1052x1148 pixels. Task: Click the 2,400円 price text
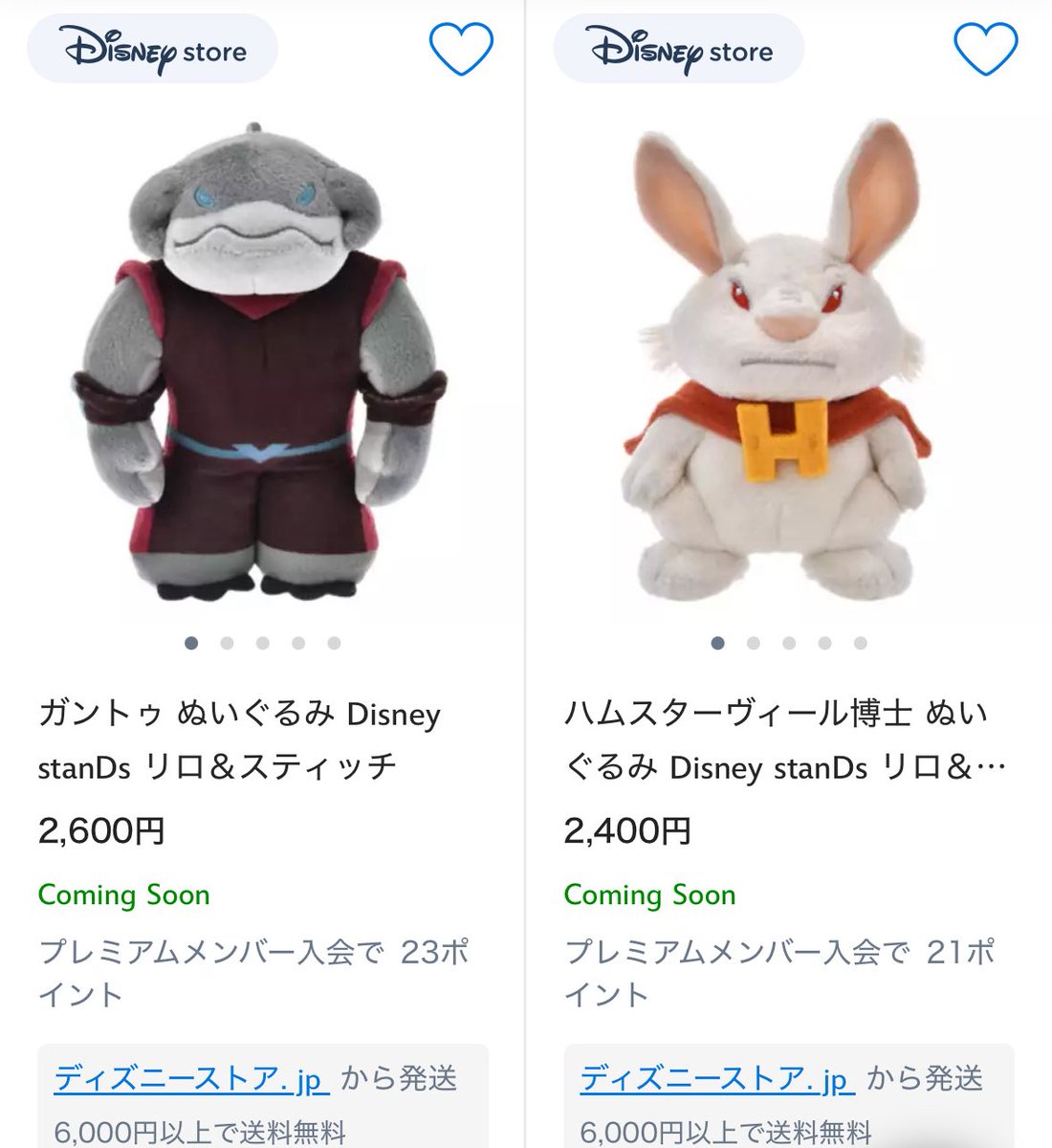click(626, 831)
